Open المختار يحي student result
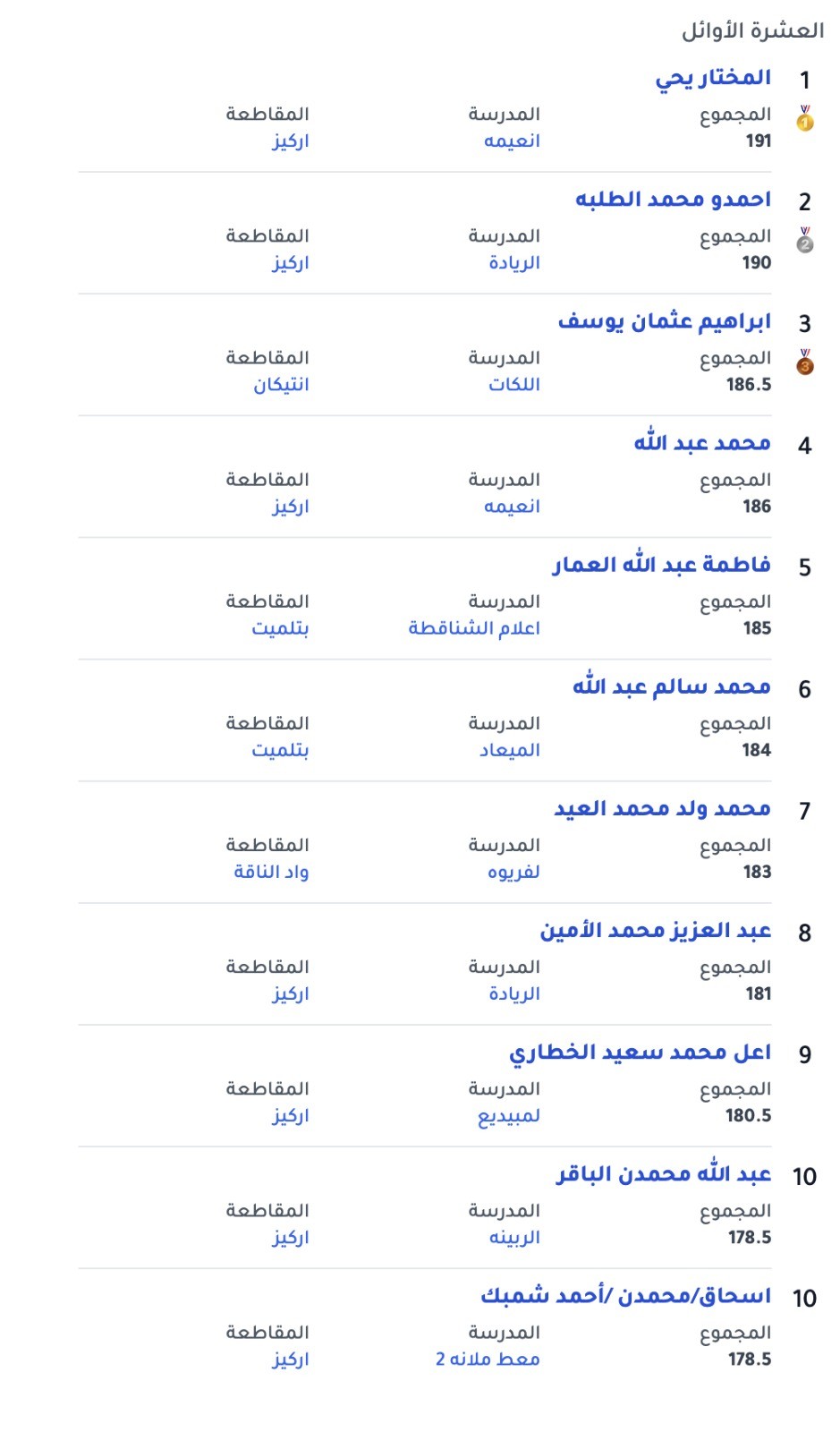Viewport: 840px width, 1432px height. [x=713, y=79]
